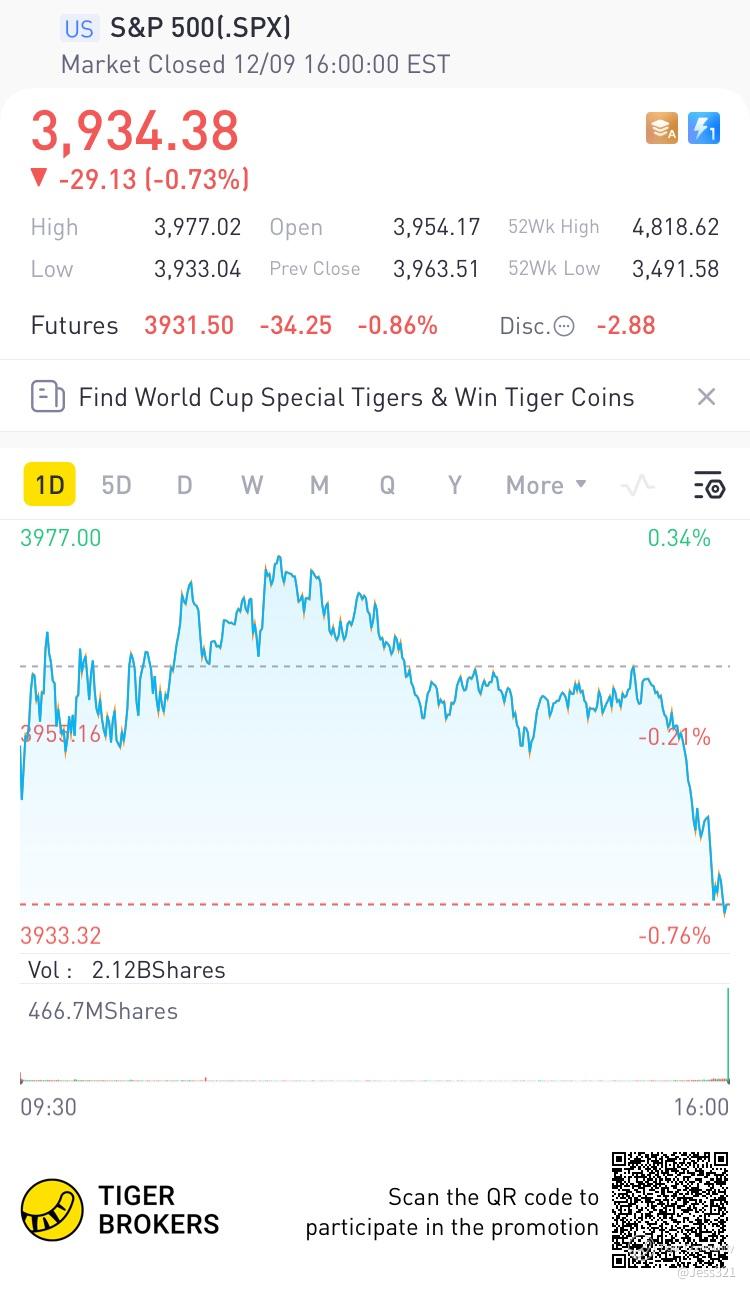Switch to the daily D chart
Image resolution: width=750 pixels, height=1290 pixels.
(x=184, y=485)
